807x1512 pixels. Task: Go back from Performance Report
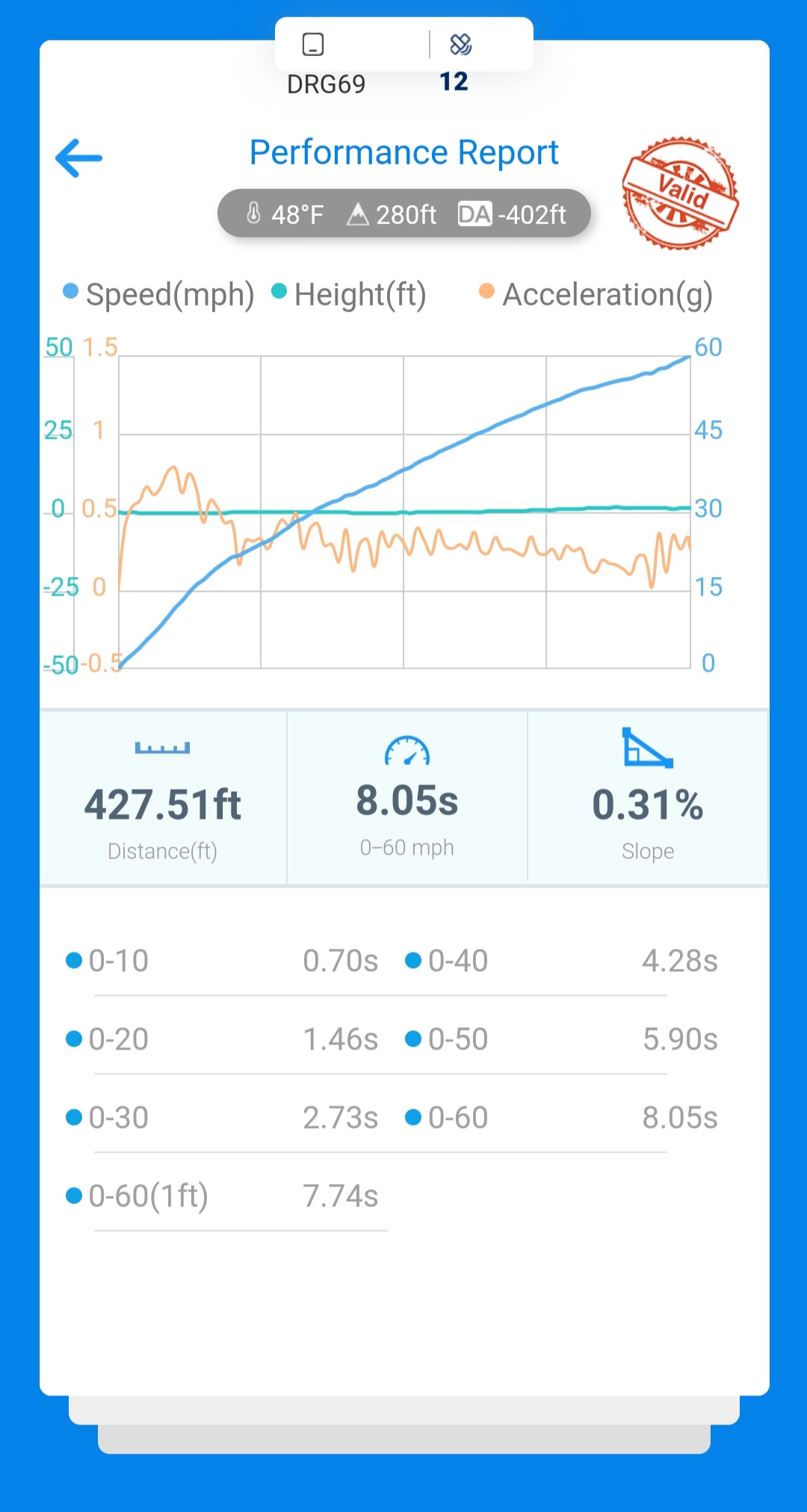coord(78,158)
